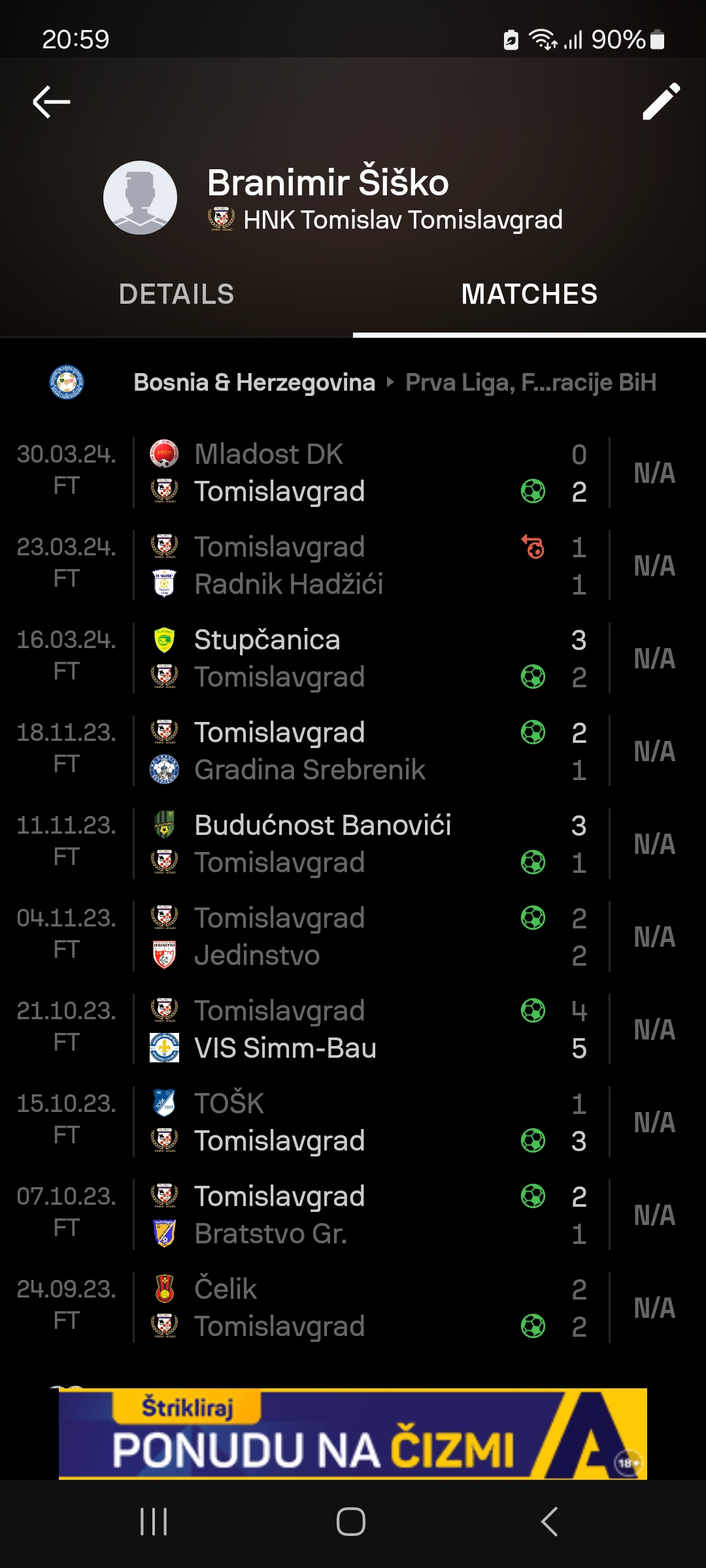This screenshot has height=1568, width=706.
Task: Open the Budućnost Banovići vs Tomislavgrad match
Action: [353, 843]
